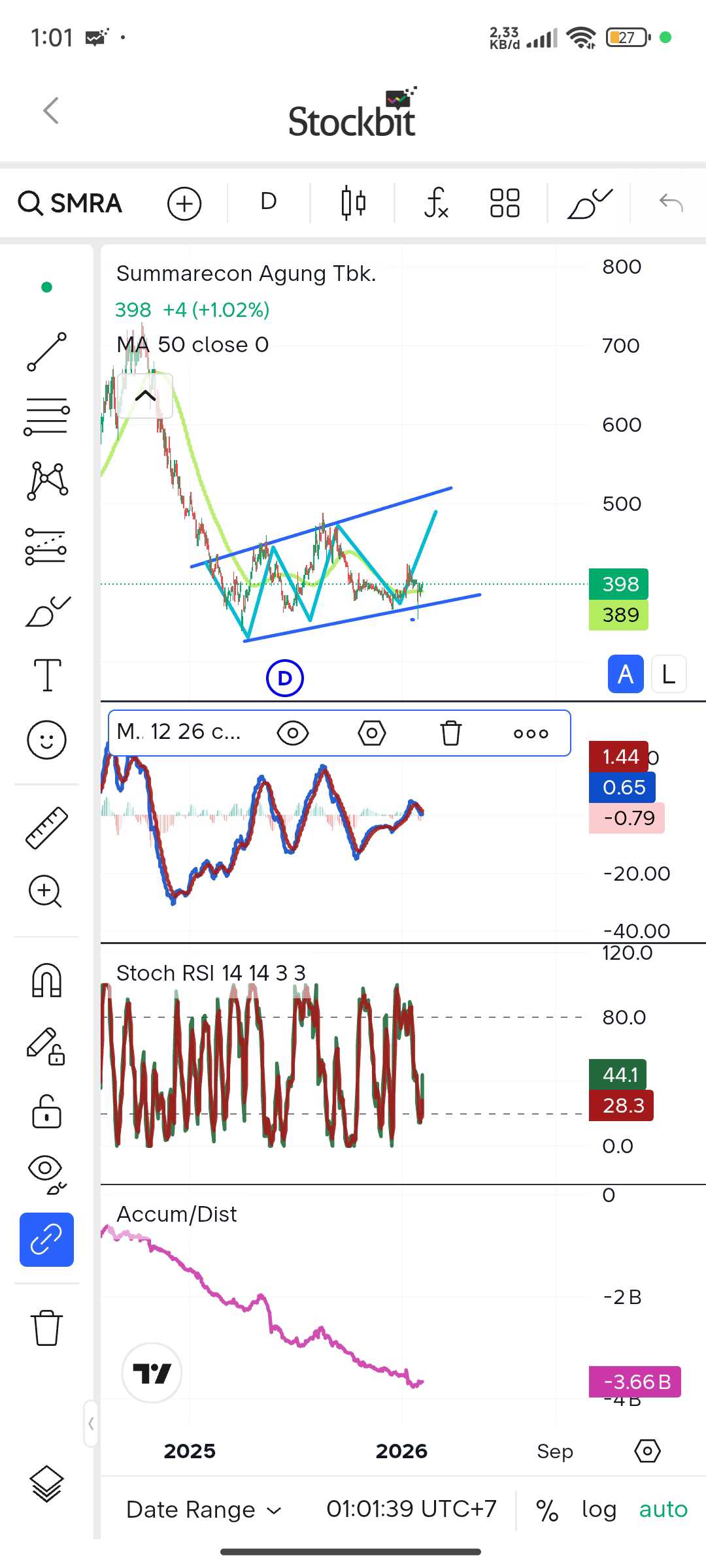Switch the price scale to log

[599, 1510]
